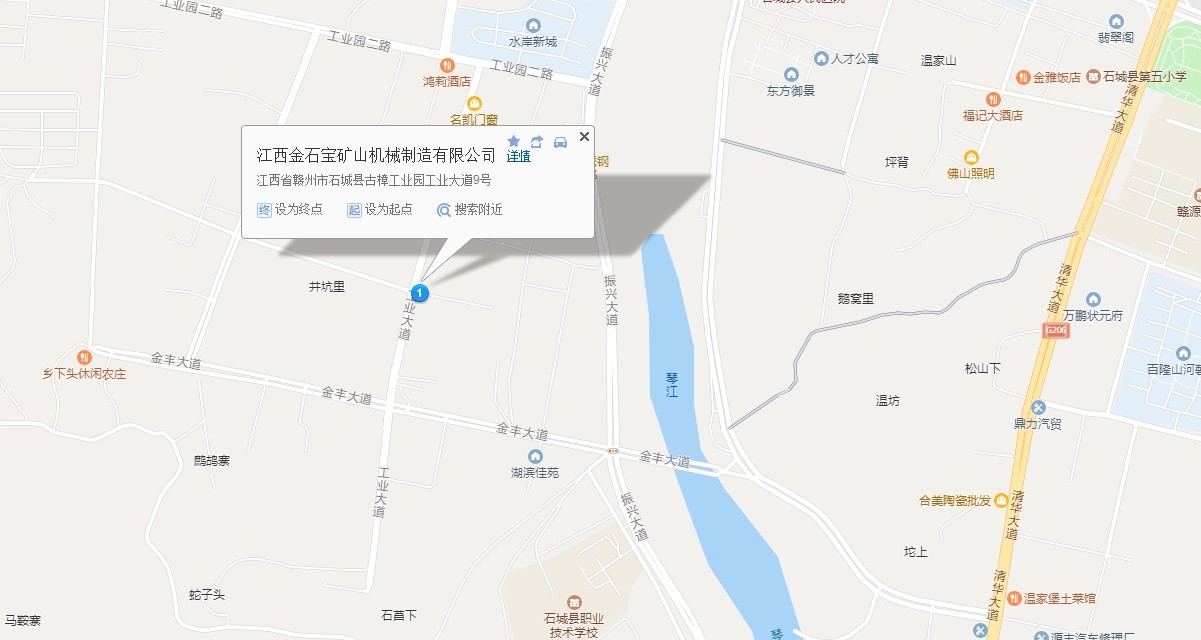This screenshot has width=1201, height=640.
Task: Tap the 万鹏状元府 residential marker
Action: tap(1093, 299)
